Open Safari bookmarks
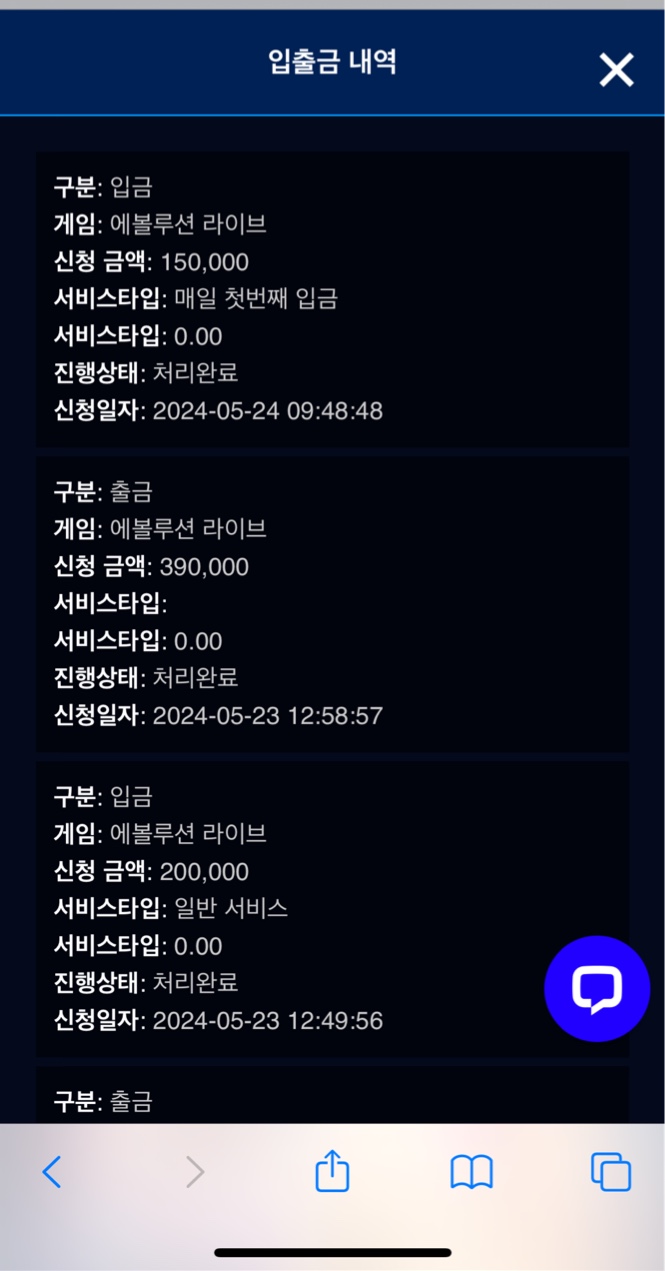The image size is (665, 1271). (471, 1172)
